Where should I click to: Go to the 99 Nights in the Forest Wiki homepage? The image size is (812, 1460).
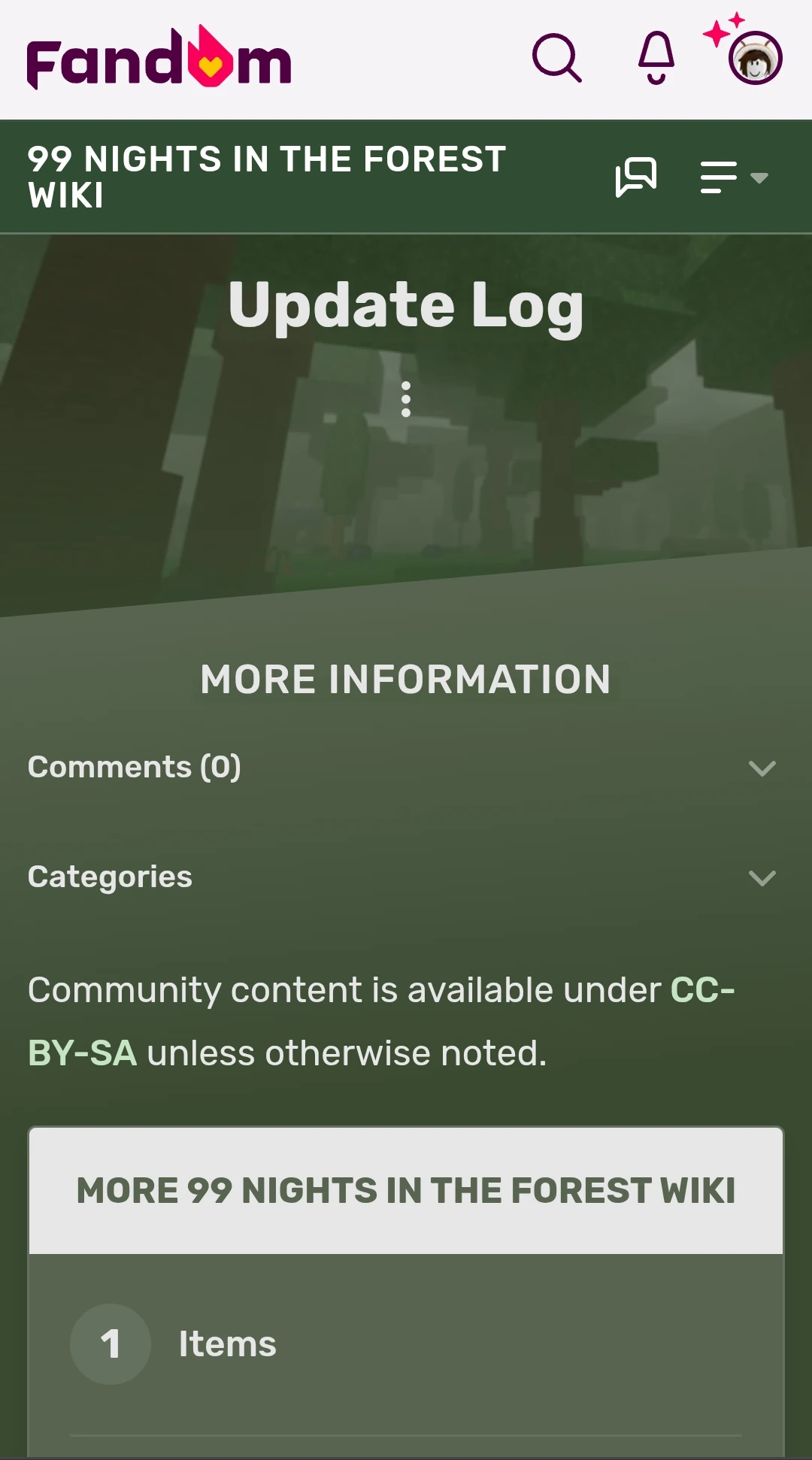point(265,177)
